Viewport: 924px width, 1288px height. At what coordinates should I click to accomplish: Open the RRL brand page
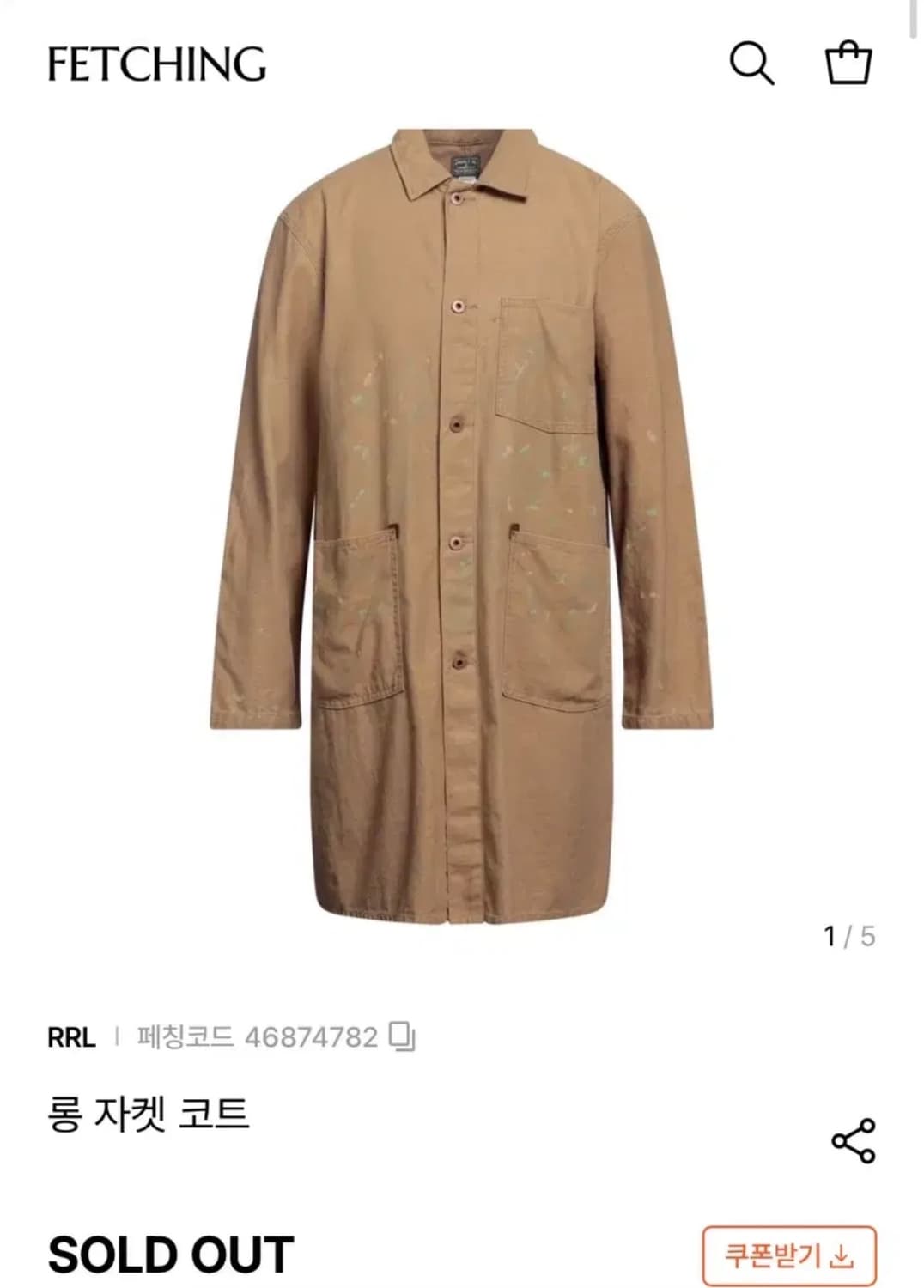(73, 1036)
